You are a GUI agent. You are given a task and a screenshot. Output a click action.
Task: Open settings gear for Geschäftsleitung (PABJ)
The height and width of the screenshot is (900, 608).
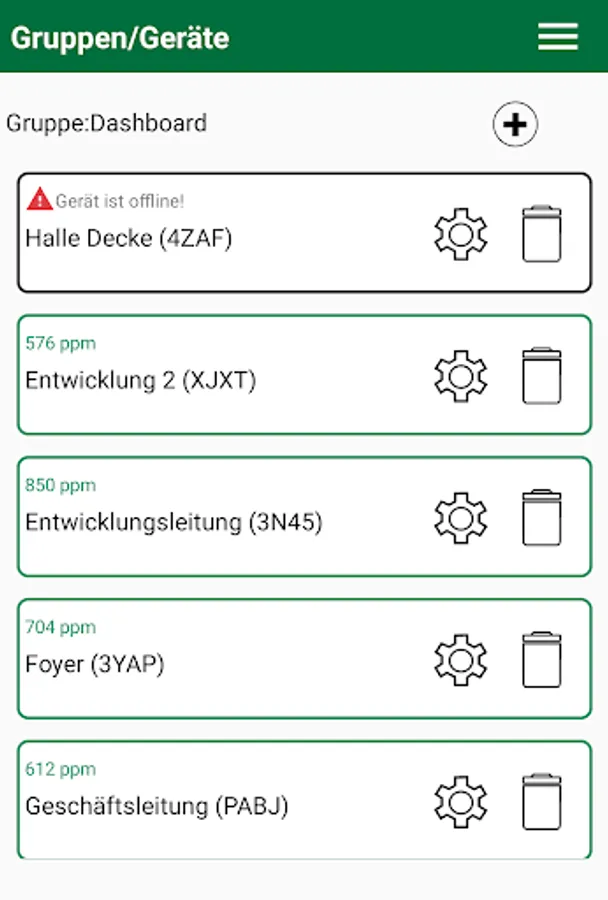(x=460, y=802)
